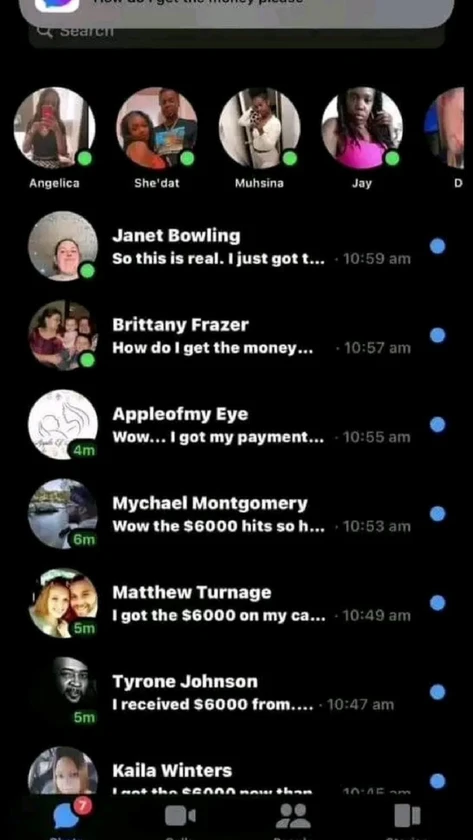Screen dimensions: 473x840
Task: Open the chat with Janet Bowling
Action: (236, 246)
